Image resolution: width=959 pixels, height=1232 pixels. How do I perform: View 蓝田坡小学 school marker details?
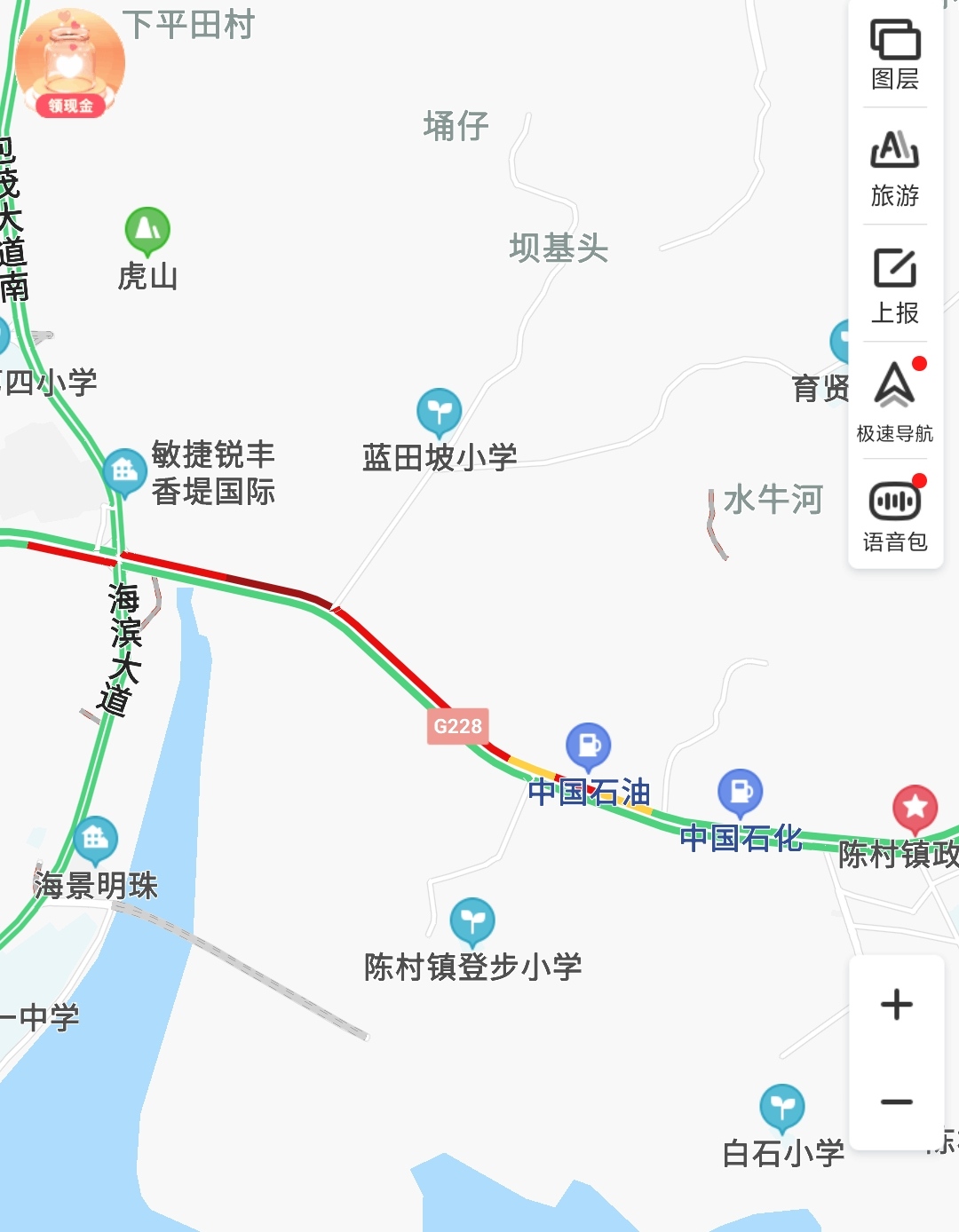point(439,412)
